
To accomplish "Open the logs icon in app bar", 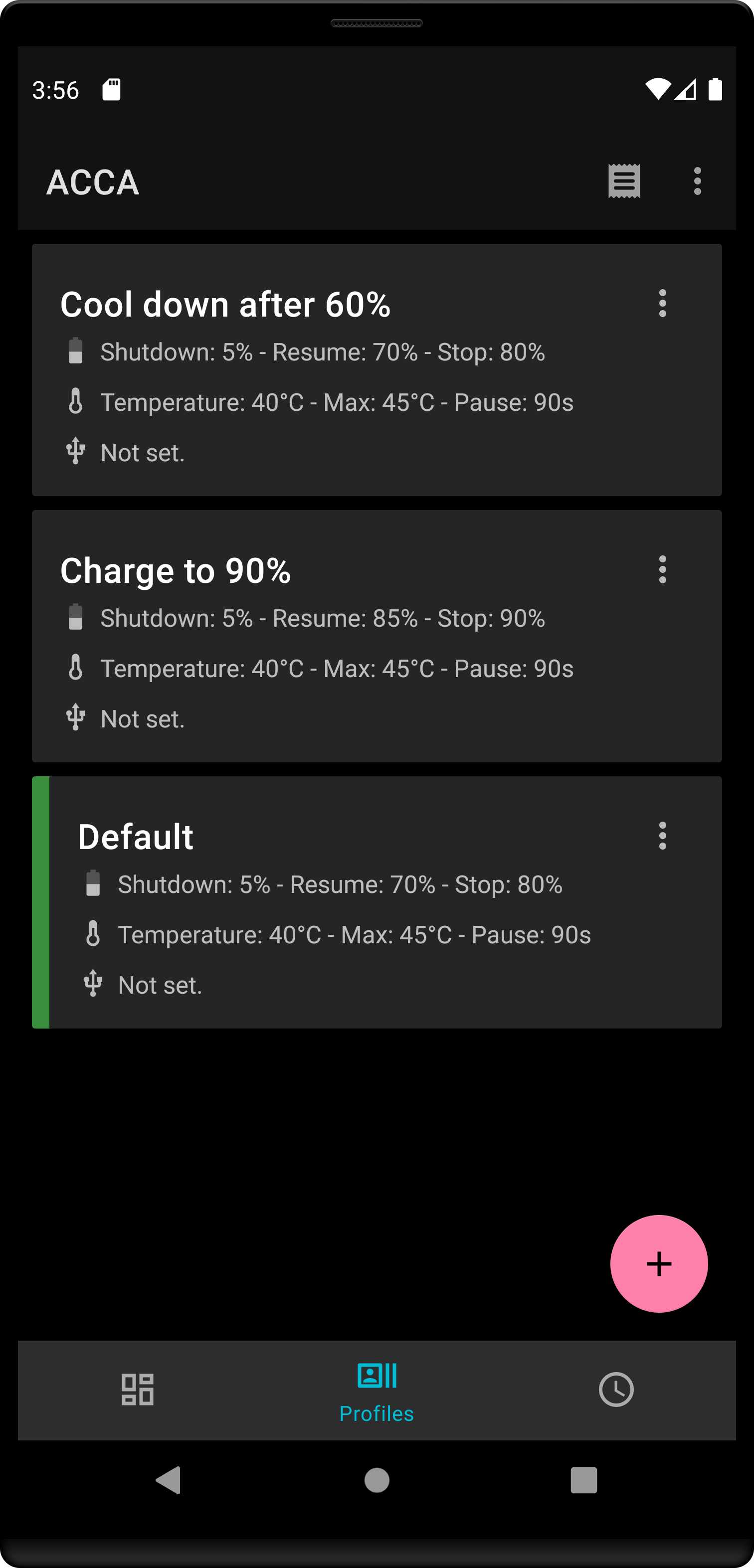I will (x=624, y=181).
